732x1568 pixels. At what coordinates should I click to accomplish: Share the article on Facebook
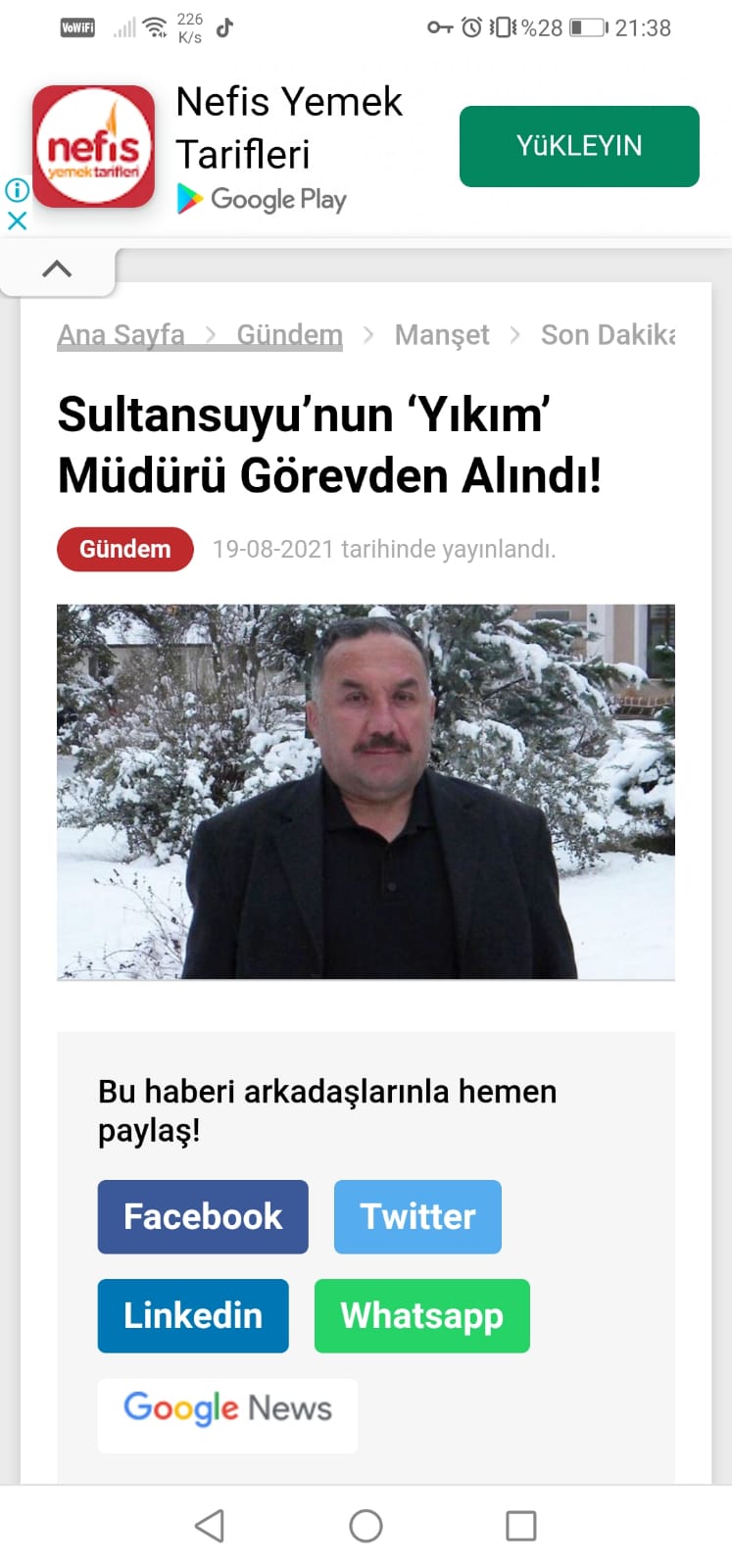tap(203, 1216)
